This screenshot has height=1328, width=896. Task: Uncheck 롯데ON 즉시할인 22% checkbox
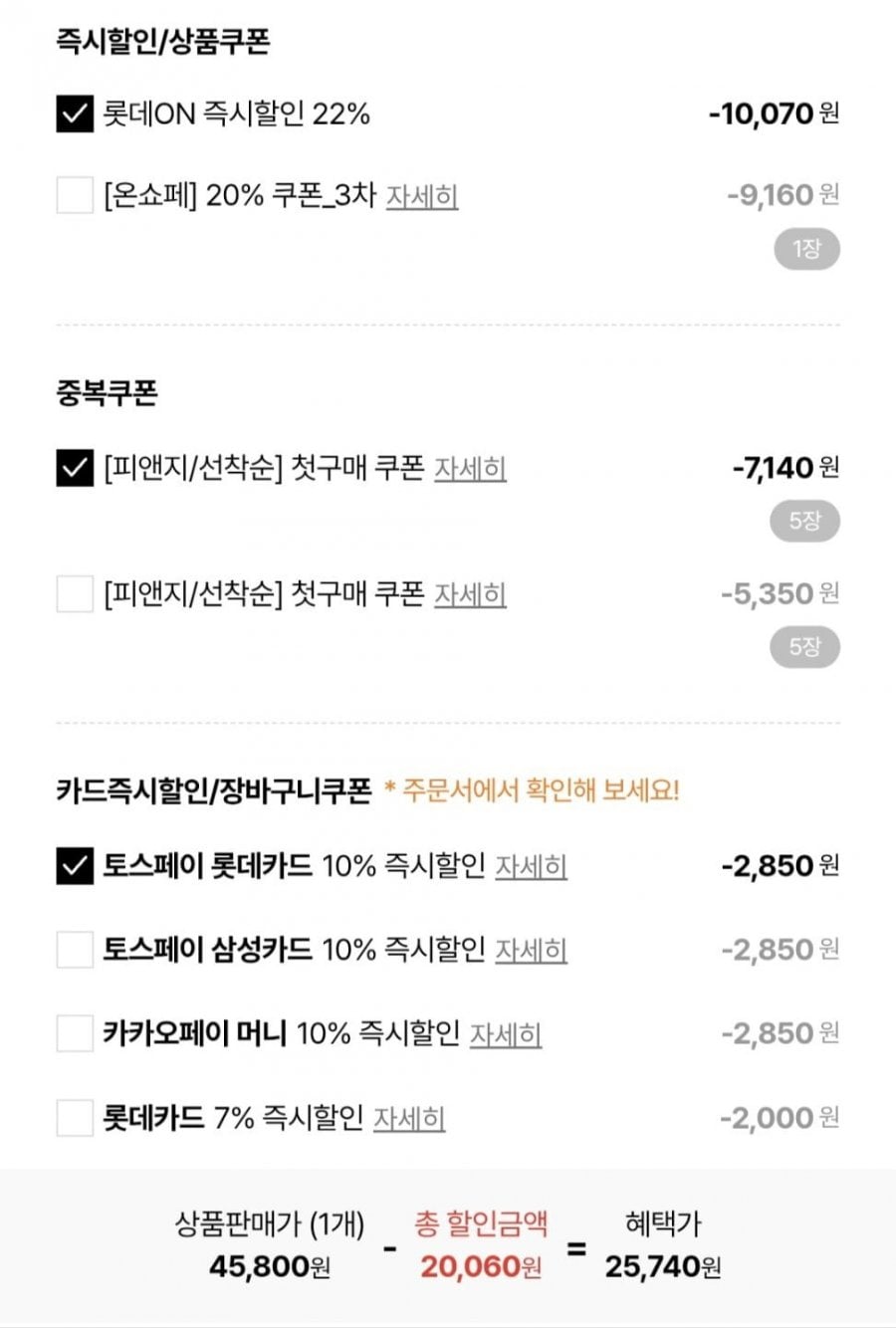[x=75, y=113]
